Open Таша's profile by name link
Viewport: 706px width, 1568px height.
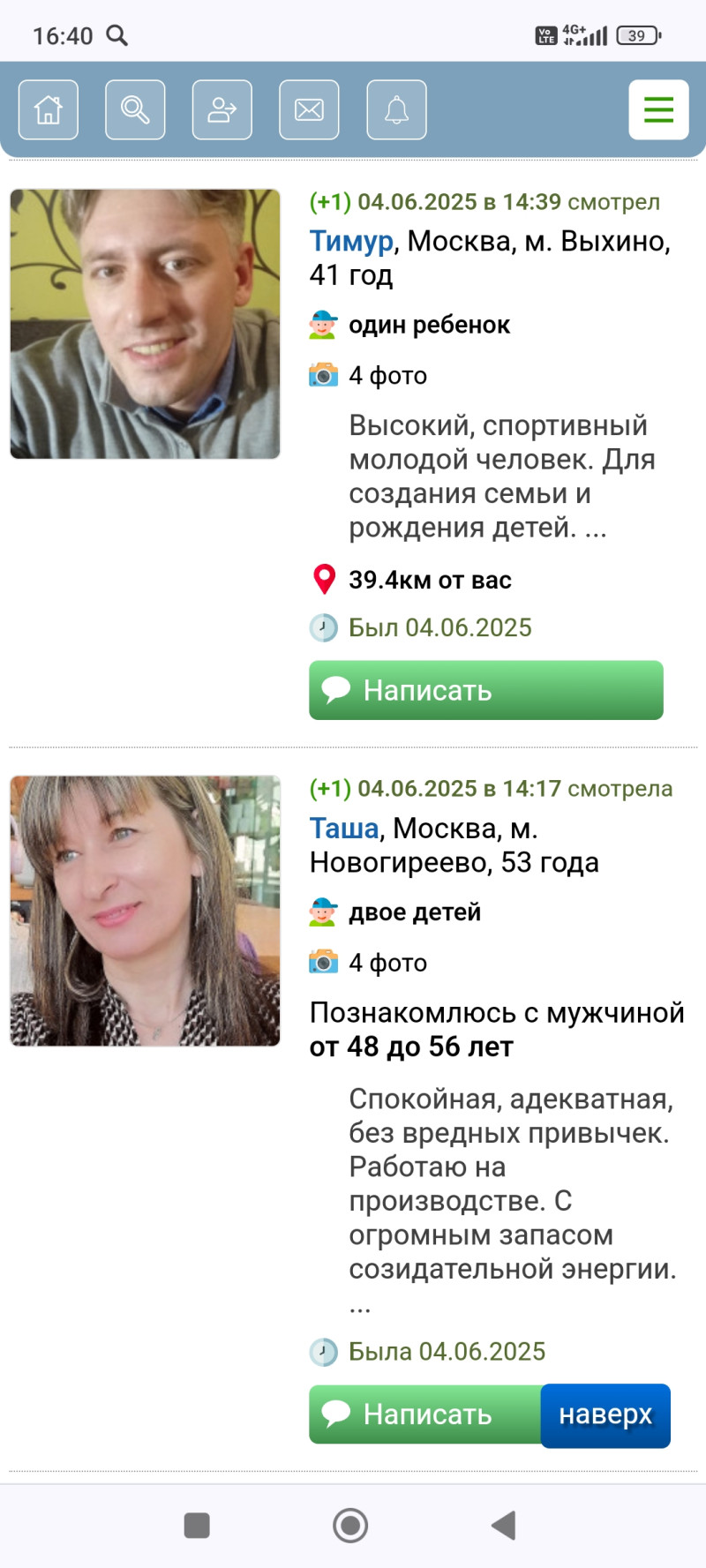pyautogui.click(x=344, y=828)
